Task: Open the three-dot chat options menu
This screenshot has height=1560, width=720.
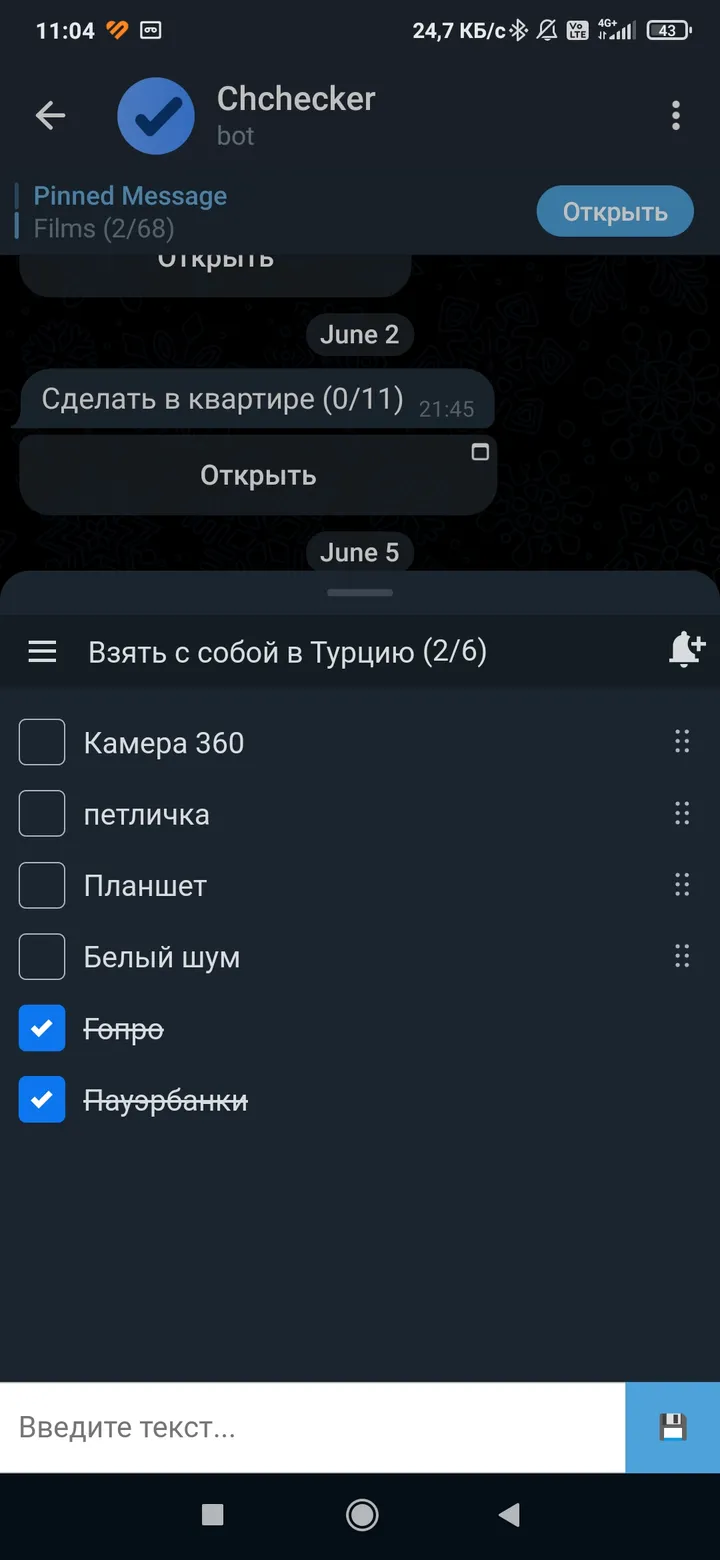Action: point(675,115)
